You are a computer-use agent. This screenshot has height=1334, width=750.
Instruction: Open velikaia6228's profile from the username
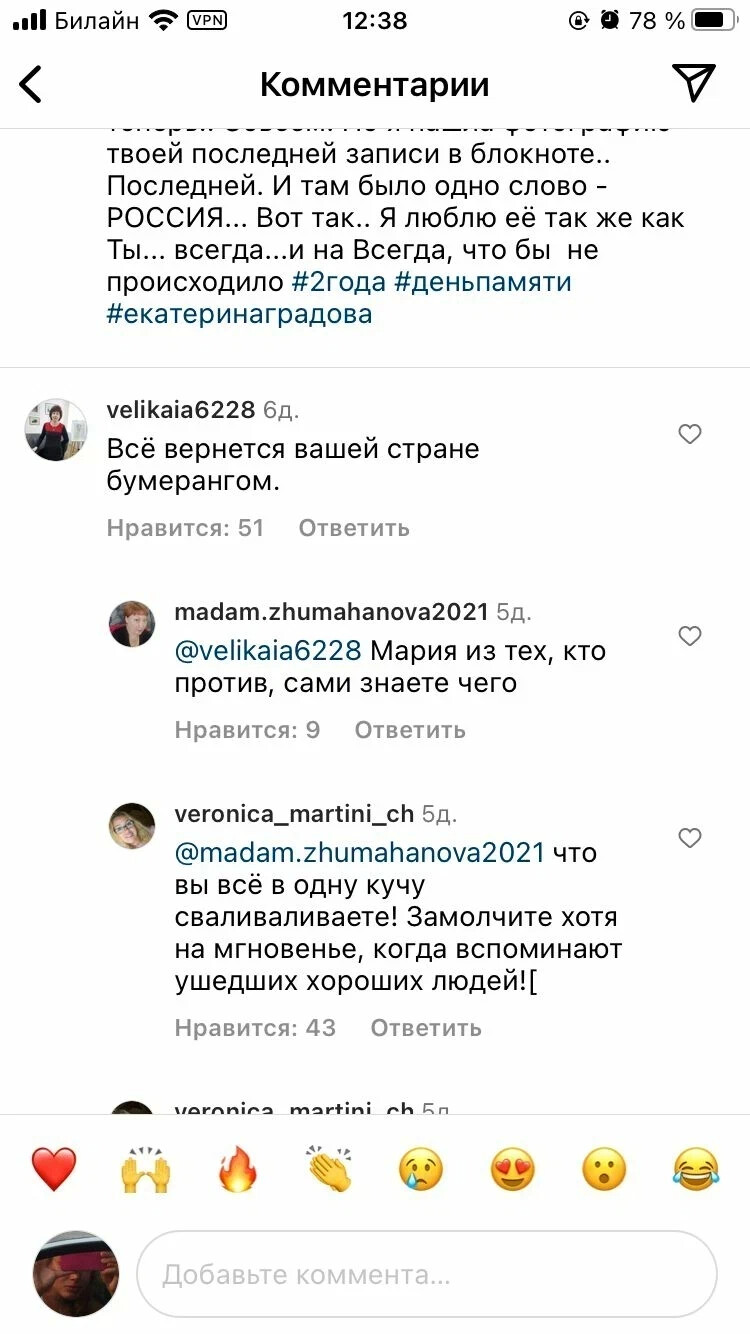[181, 410]
